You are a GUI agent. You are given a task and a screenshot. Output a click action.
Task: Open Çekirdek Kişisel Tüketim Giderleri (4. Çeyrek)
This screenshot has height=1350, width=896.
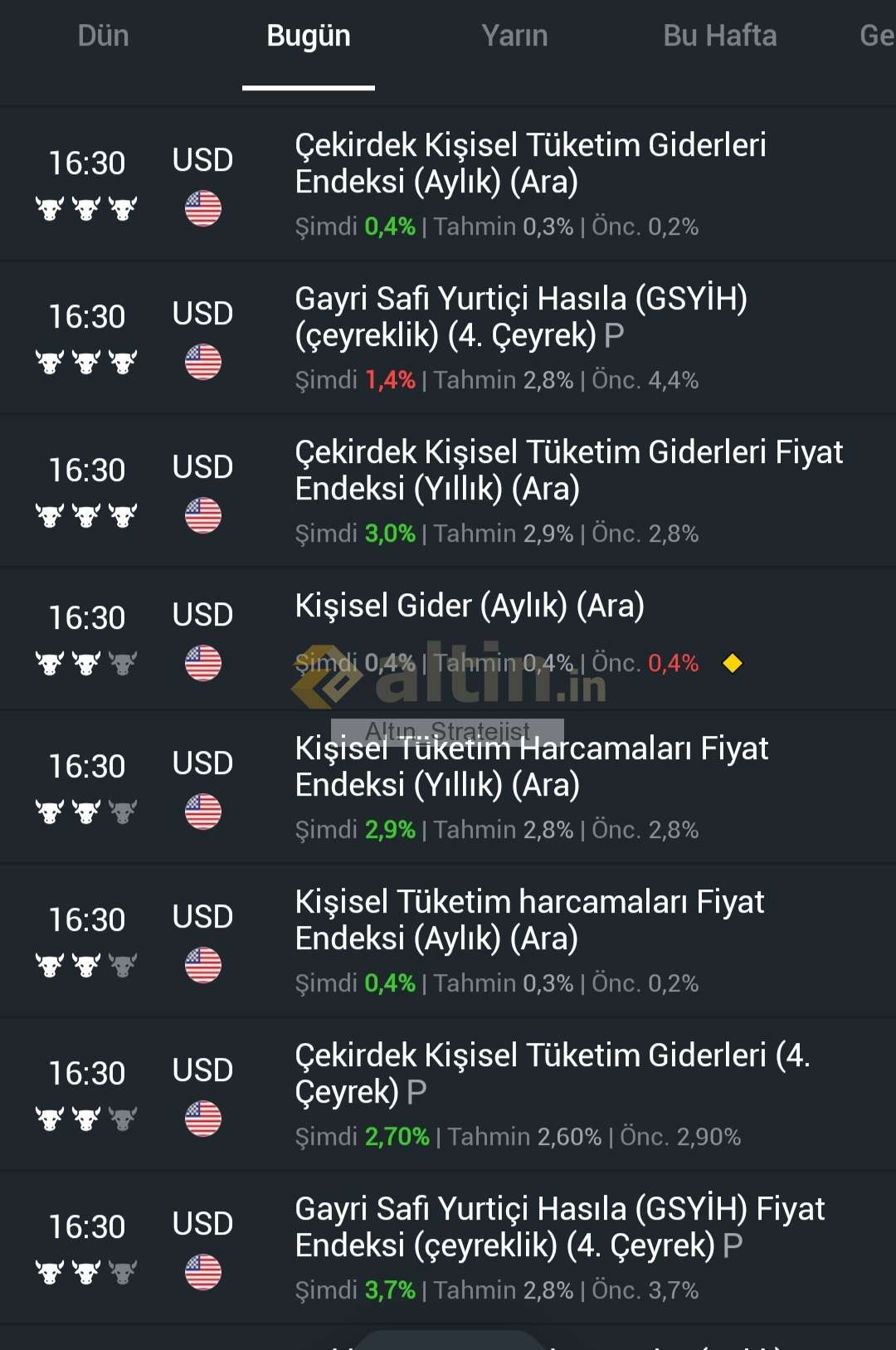coord(552,1074)
